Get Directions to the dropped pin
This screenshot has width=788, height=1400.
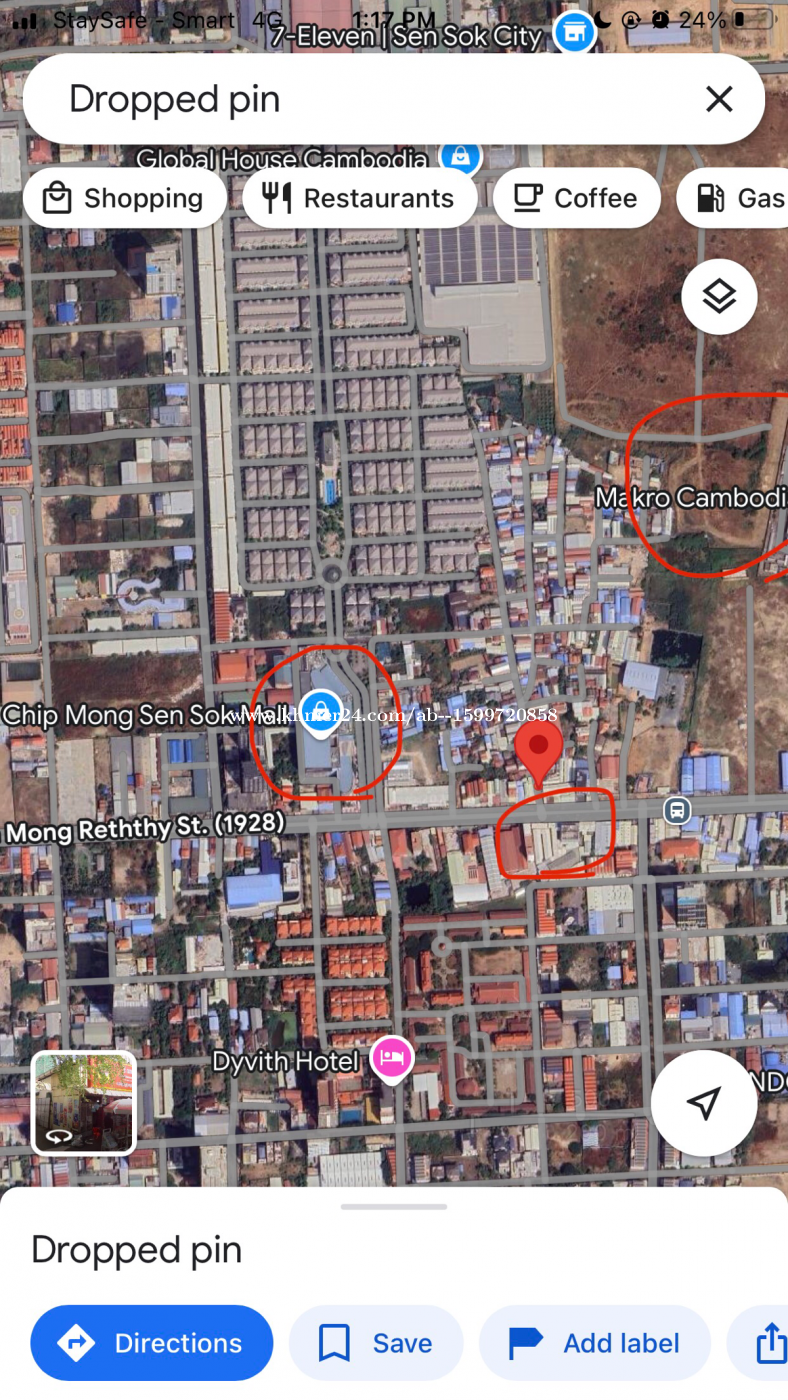[152, 1343]
